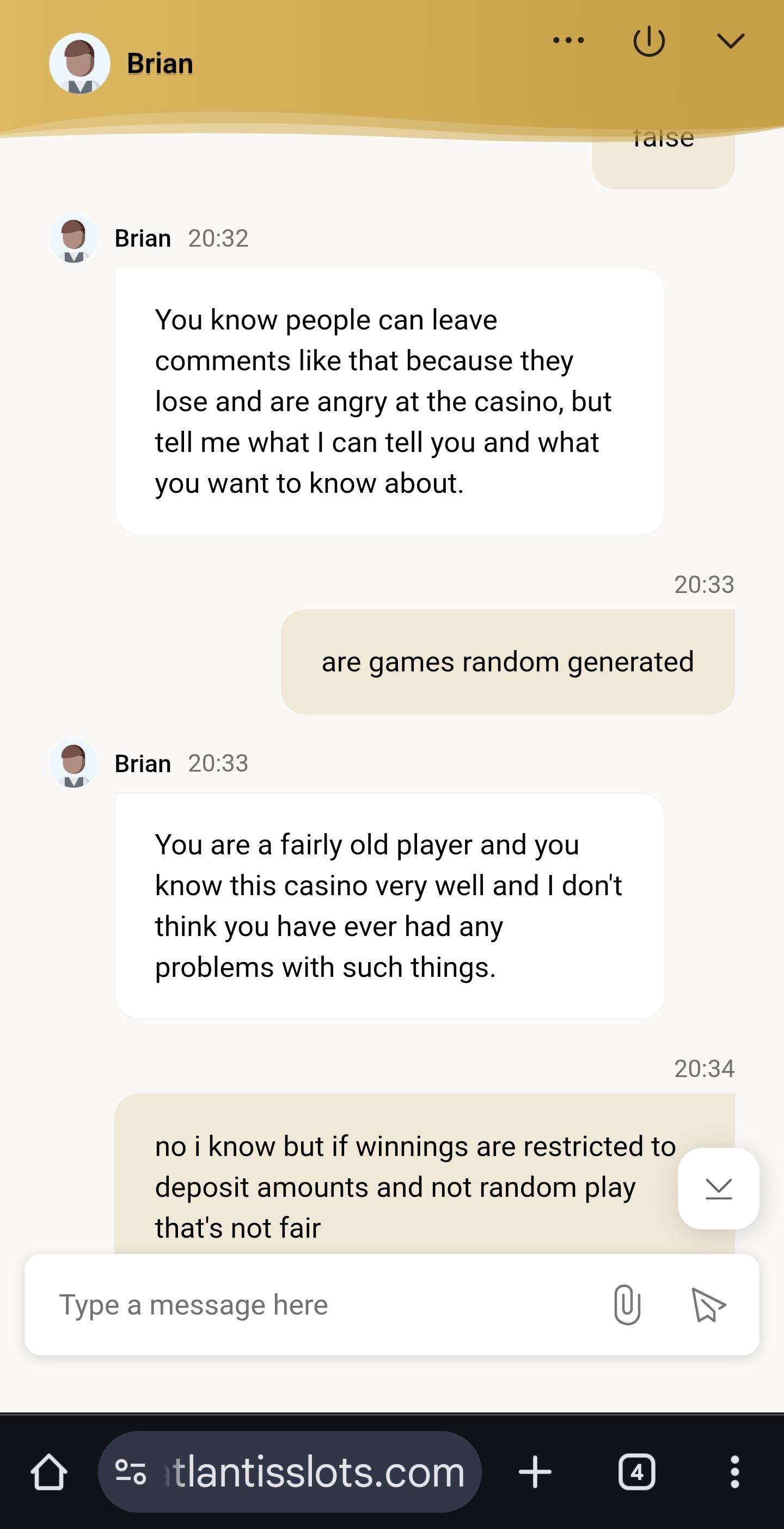Send the message with the arrow icon
Image resolution: width=784 pixels, height=1529 pixels.
708,1305
